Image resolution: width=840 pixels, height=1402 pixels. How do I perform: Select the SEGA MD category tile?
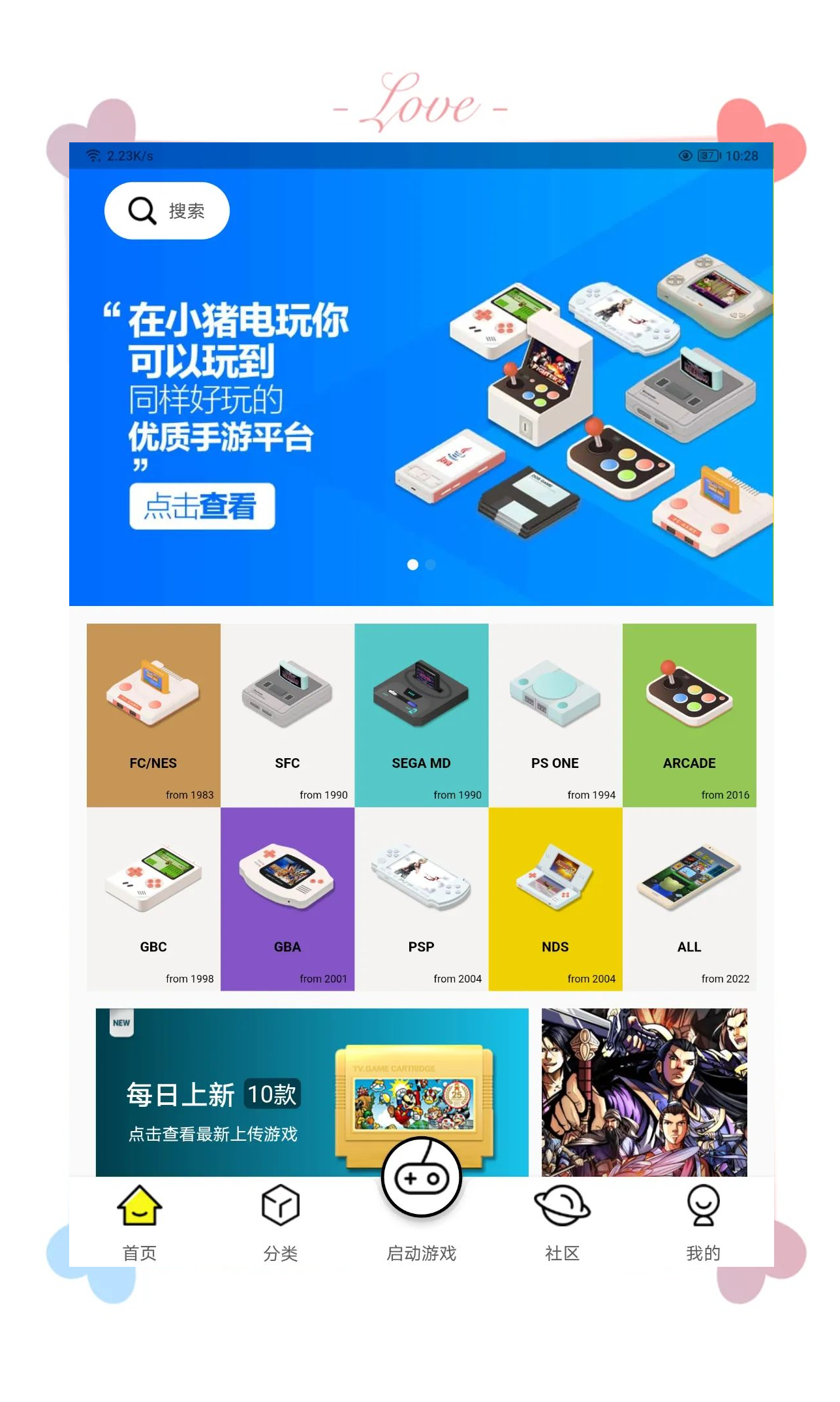[x=421, y=715]
